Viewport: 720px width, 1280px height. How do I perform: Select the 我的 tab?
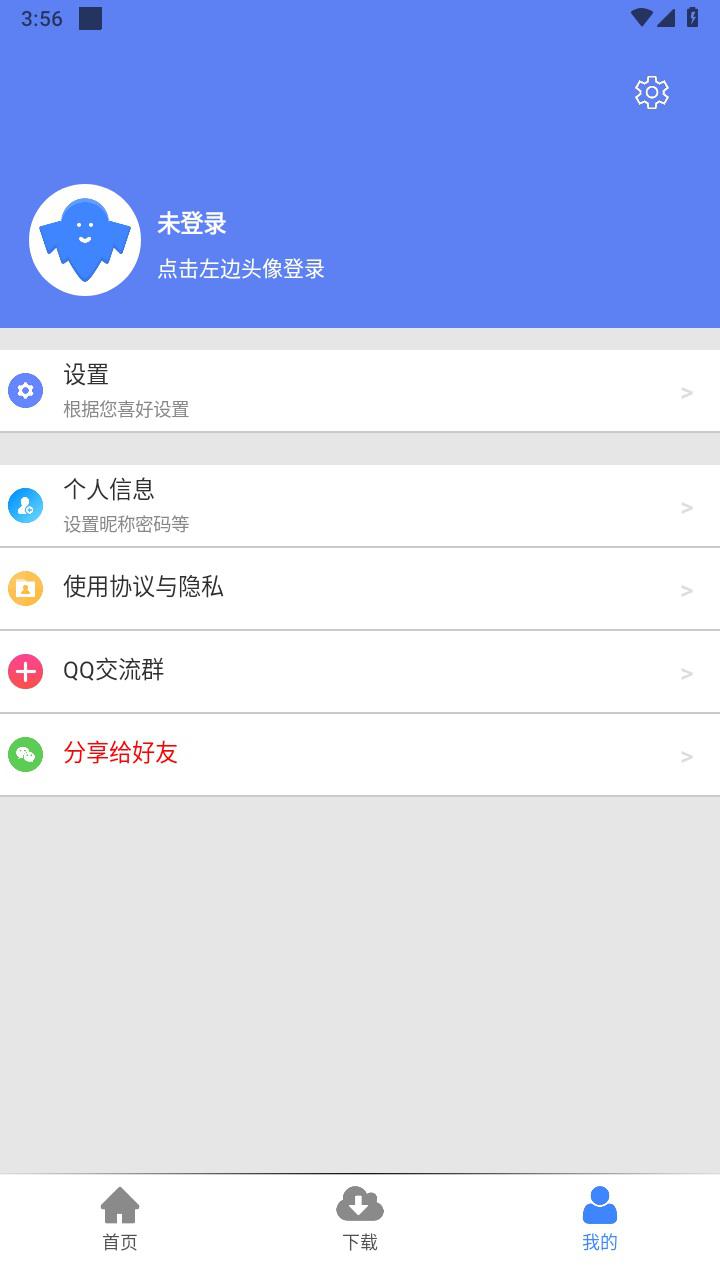click(600, 1219)
